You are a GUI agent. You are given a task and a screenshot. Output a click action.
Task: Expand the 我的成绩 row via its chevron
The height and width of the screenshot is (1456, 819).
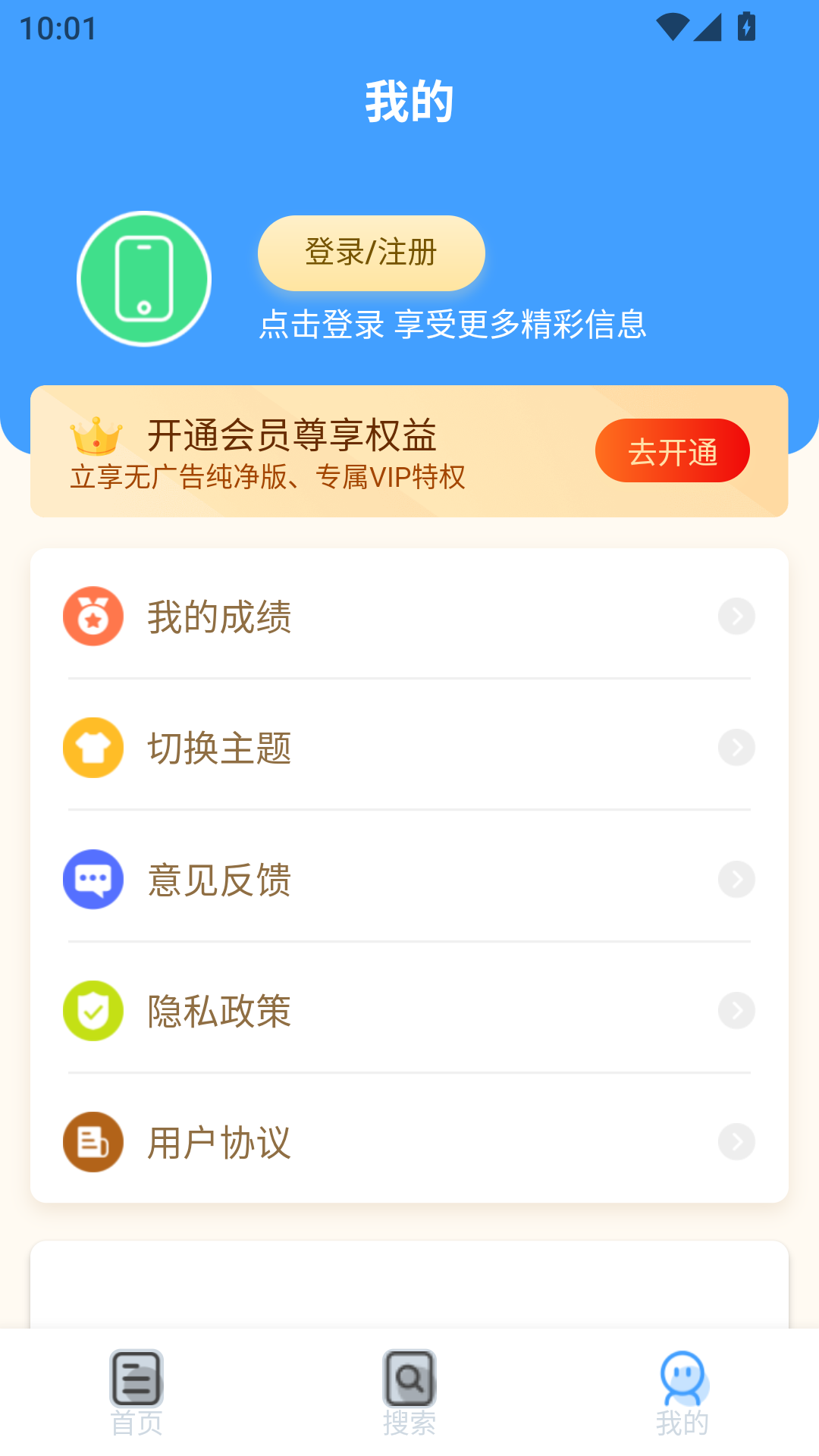(x=736, y=616)
